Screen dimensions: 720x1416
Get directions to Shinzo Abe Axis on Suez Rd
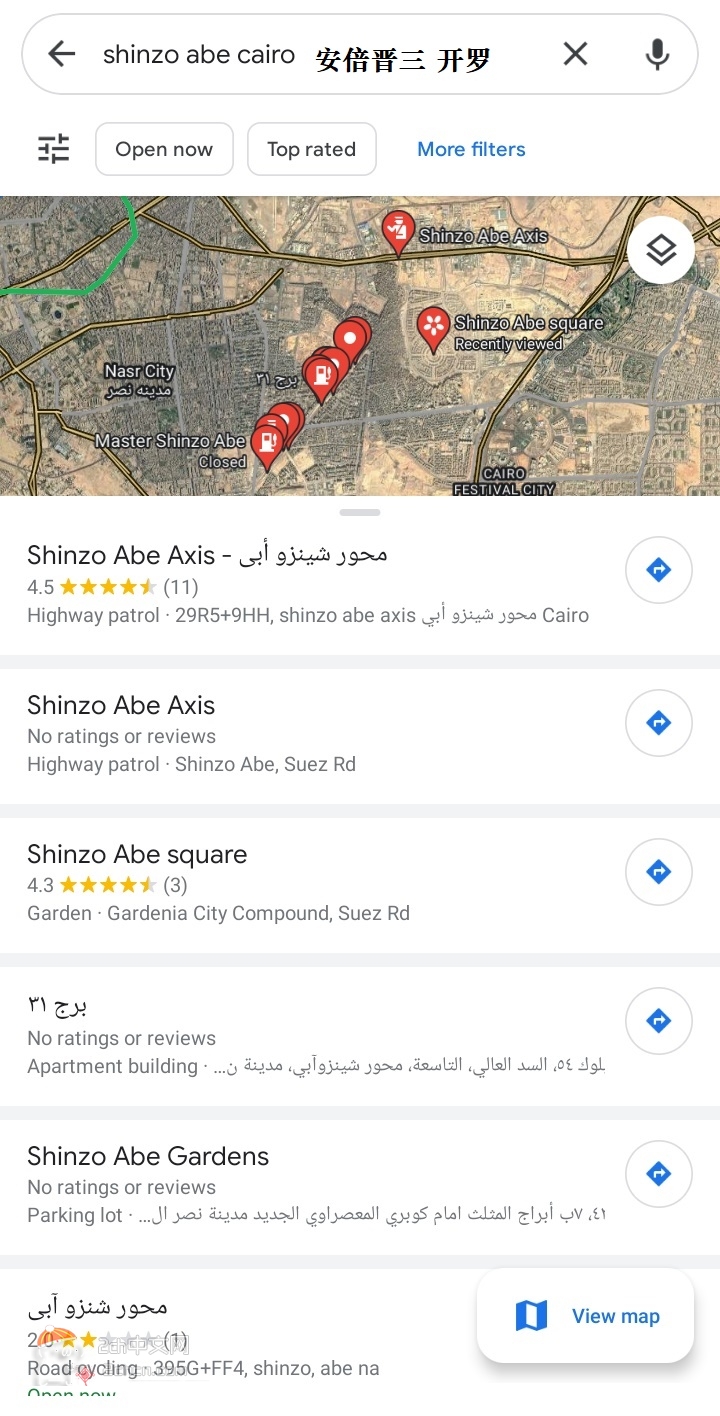pos(658,723)
